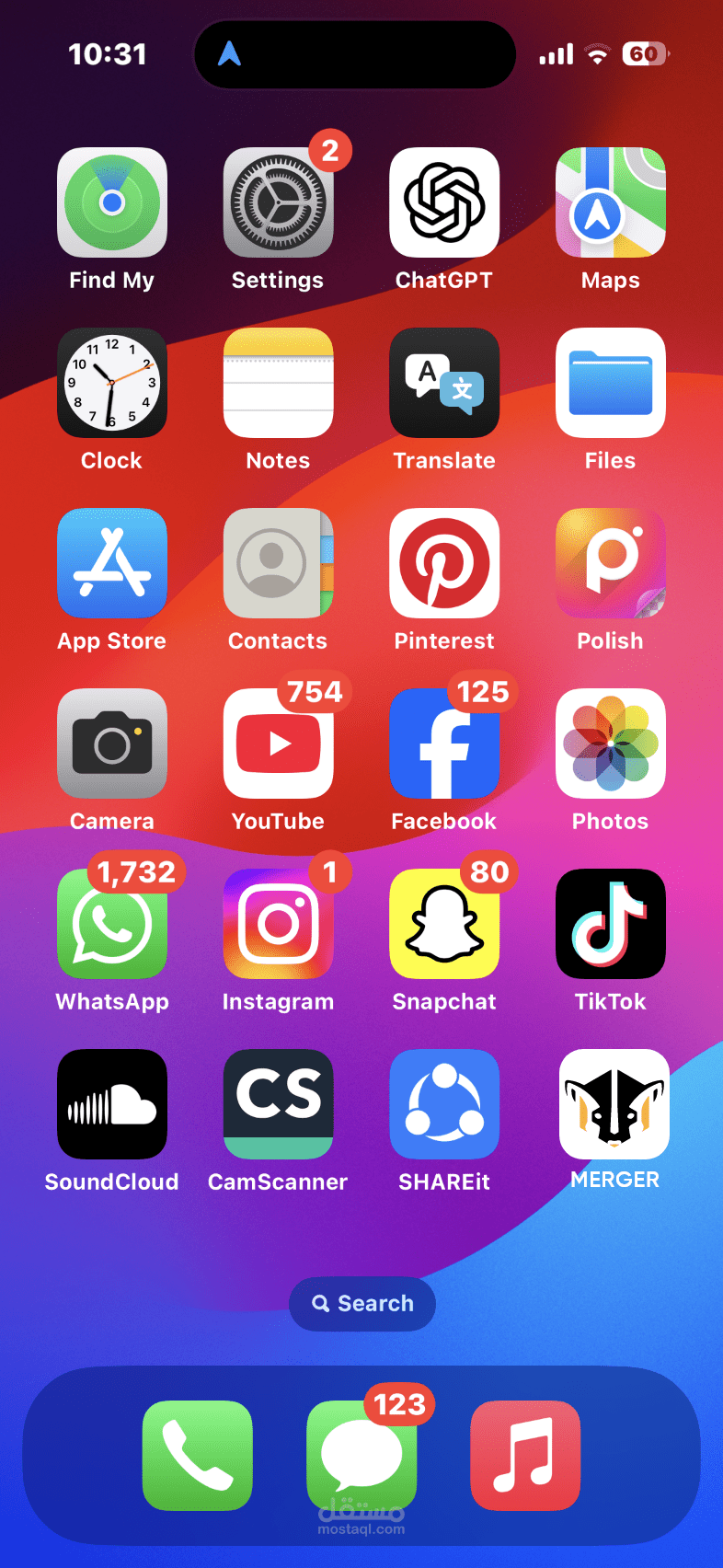Open WhatsApp to read unread messages
This screenshot has width=723, height=1568.
[111, 924]
